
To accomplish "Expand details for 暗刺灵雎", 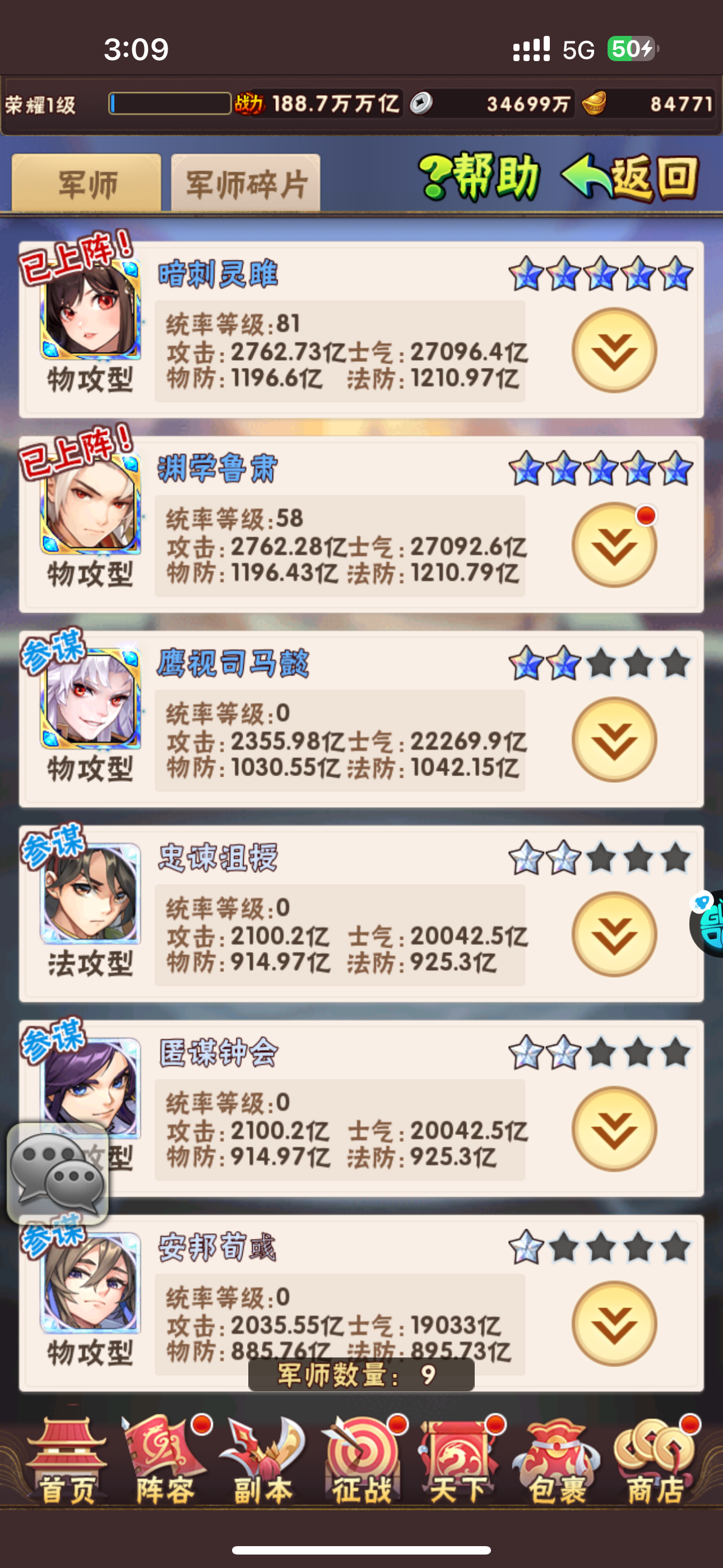I will click(614, 350).
